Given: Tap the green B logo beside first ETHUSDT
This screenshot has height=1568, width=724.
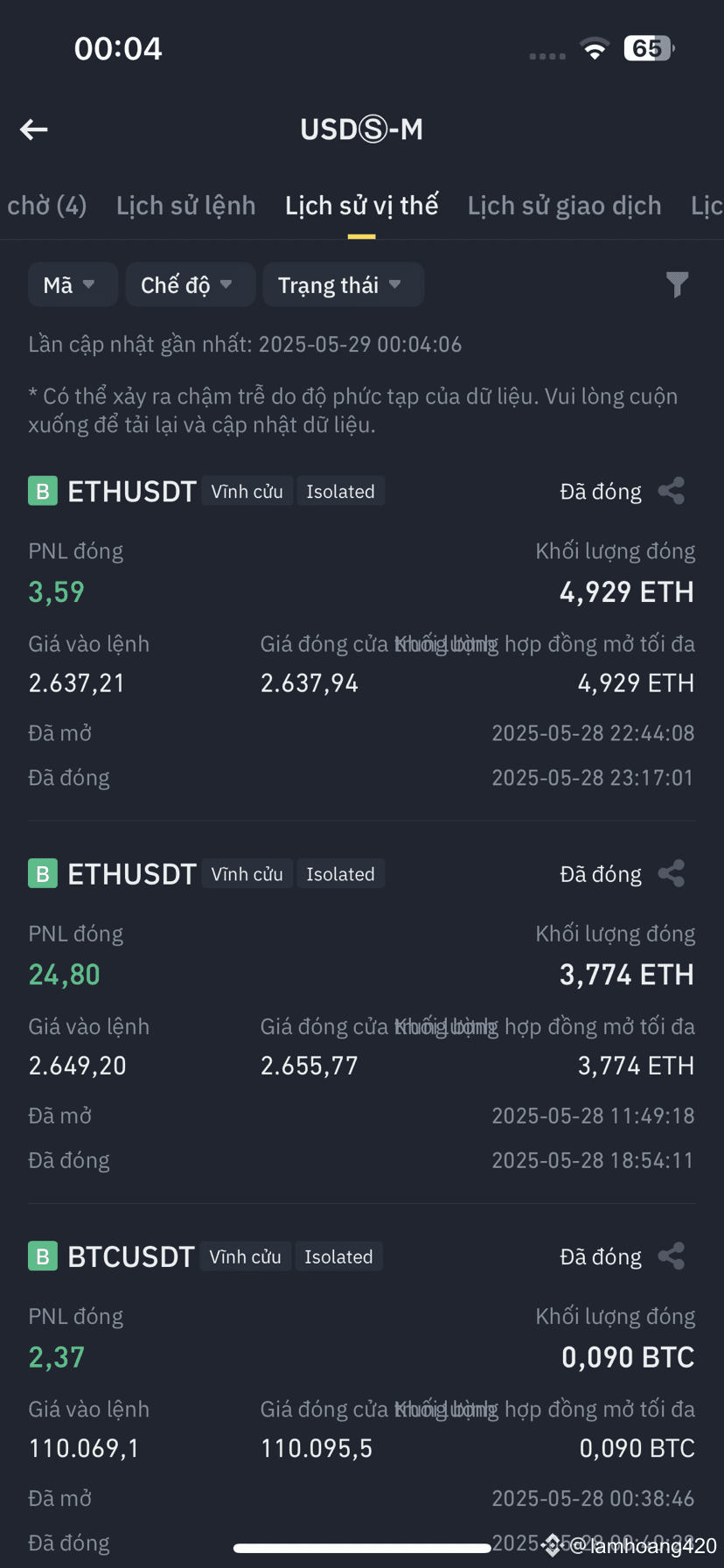Looking at the screenshot, I should point(42,490).
